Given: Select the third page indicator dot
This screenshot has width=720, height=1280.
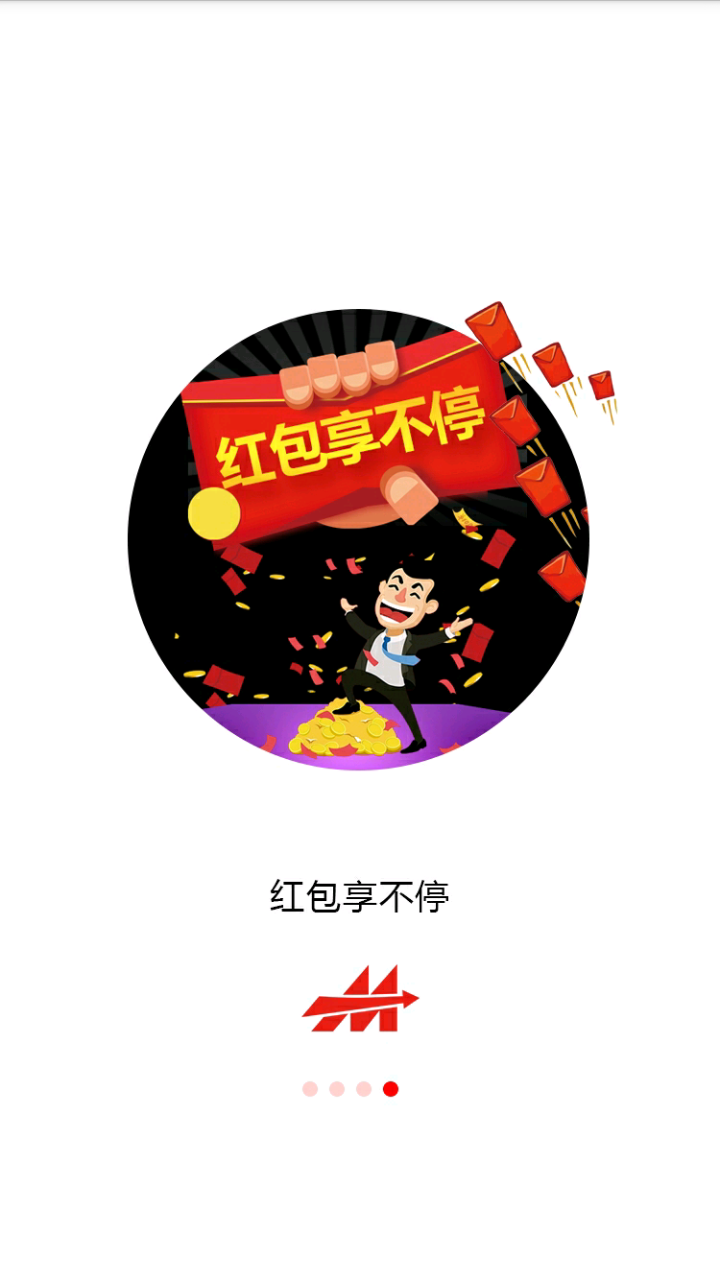Looking at the screenshot, I should pos(364,1089).
